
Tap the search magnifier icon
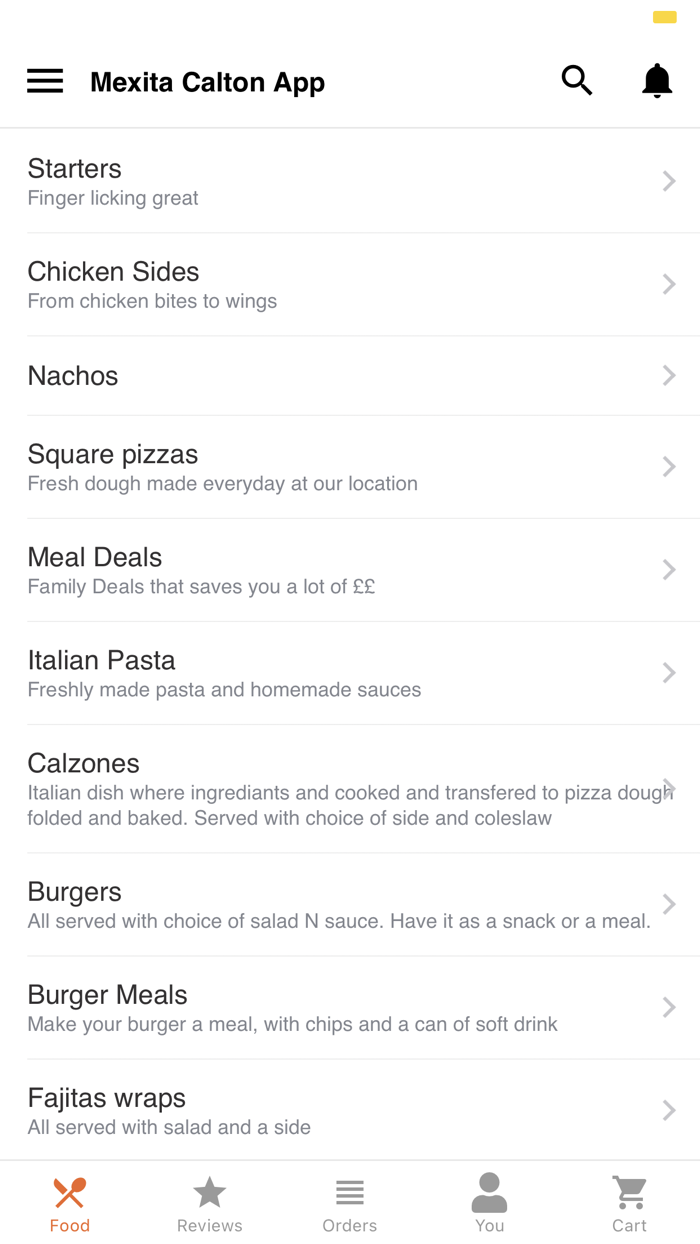tap(577, 80)
